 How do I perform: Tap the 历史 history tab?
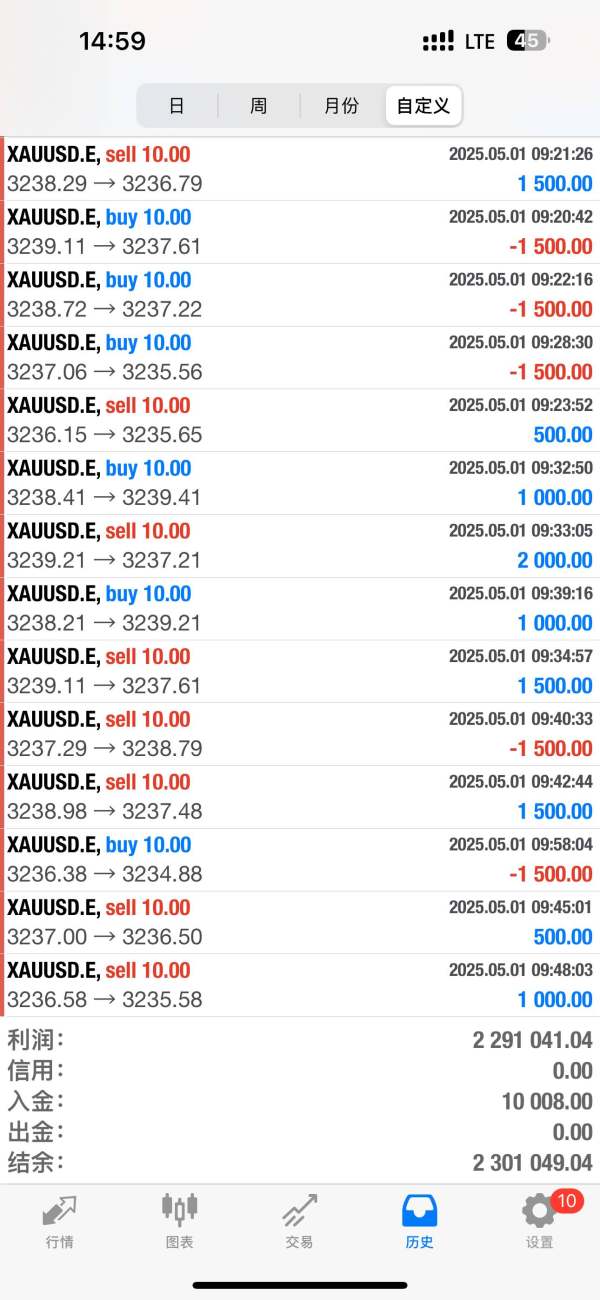coord(420,1222)
